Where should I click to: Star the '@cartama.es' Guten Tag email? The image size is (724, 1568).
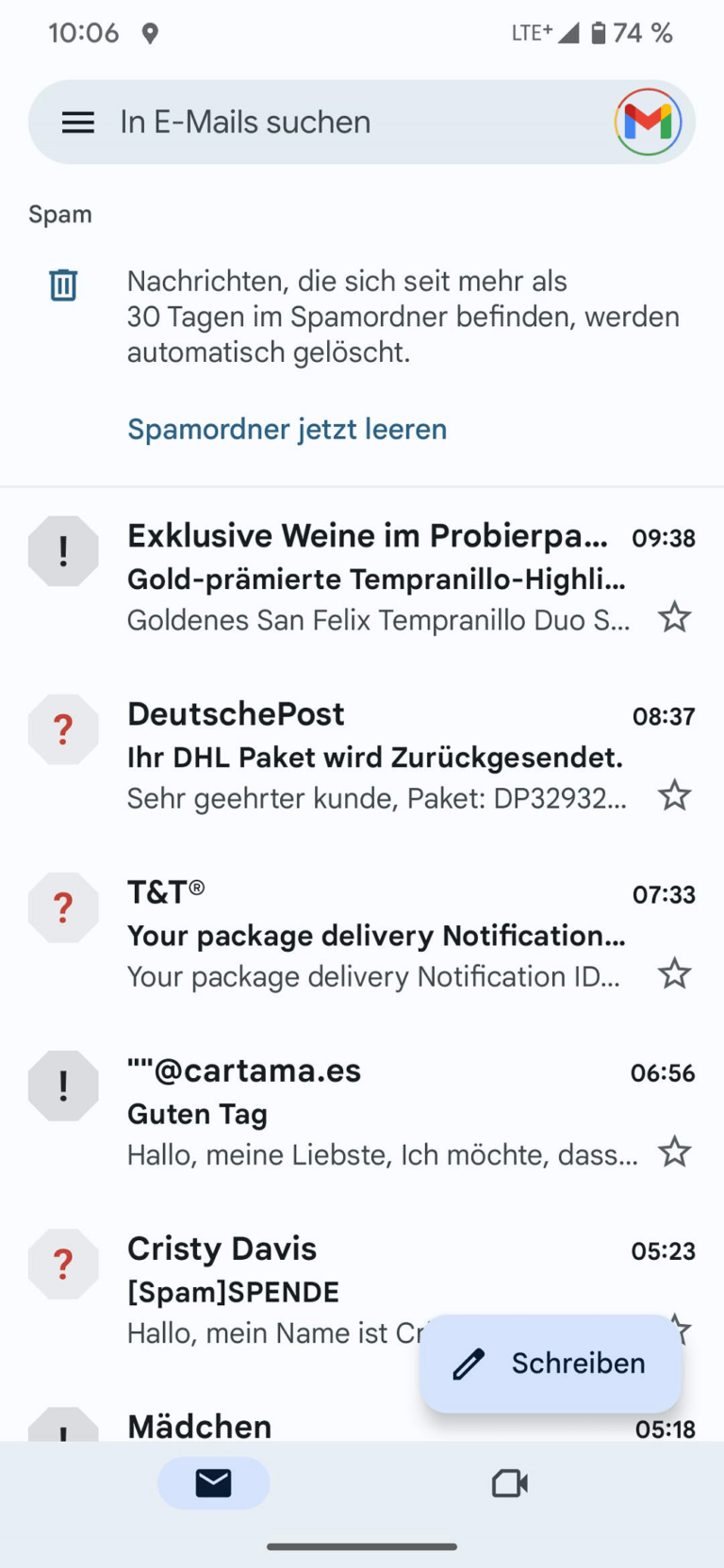click(x=674, y=1151)
